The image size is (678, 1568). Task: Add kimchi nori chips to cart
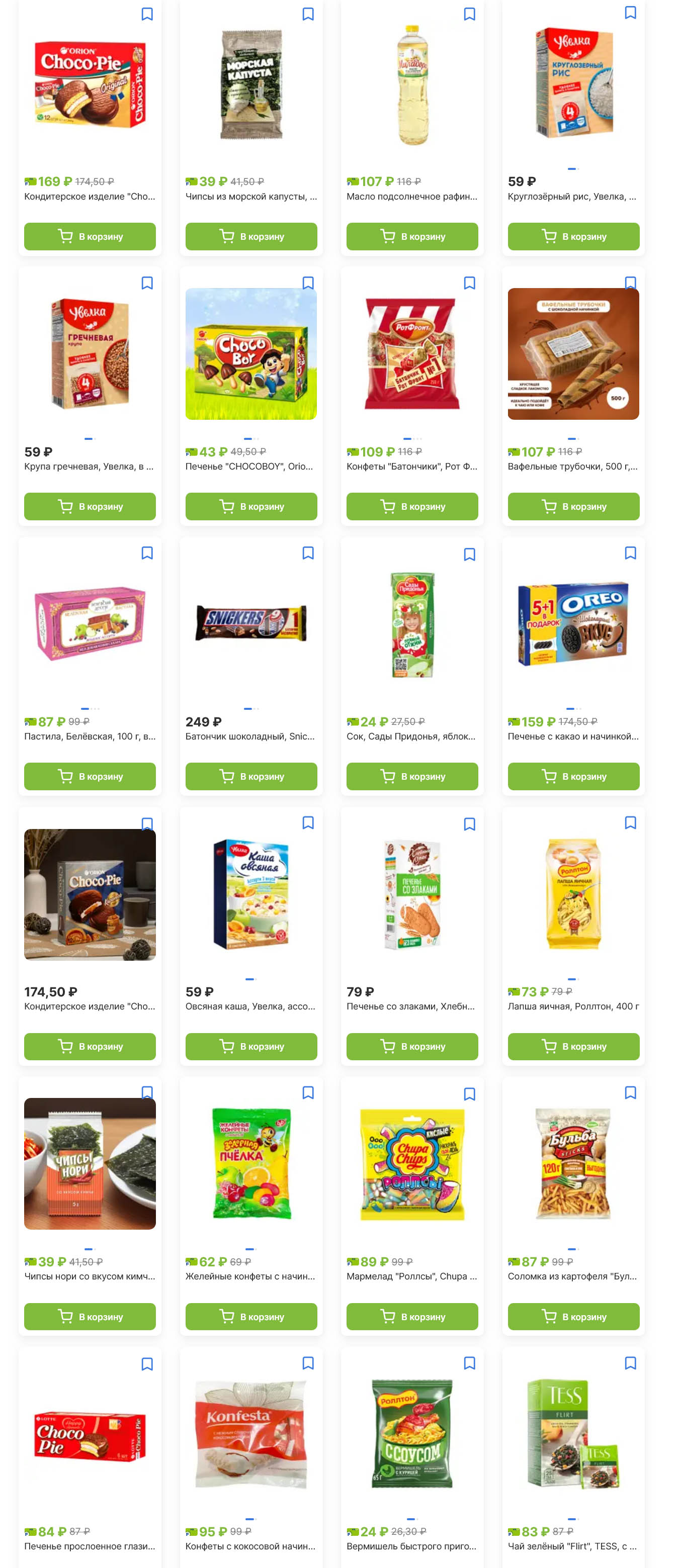click(x=90, y=1316)
